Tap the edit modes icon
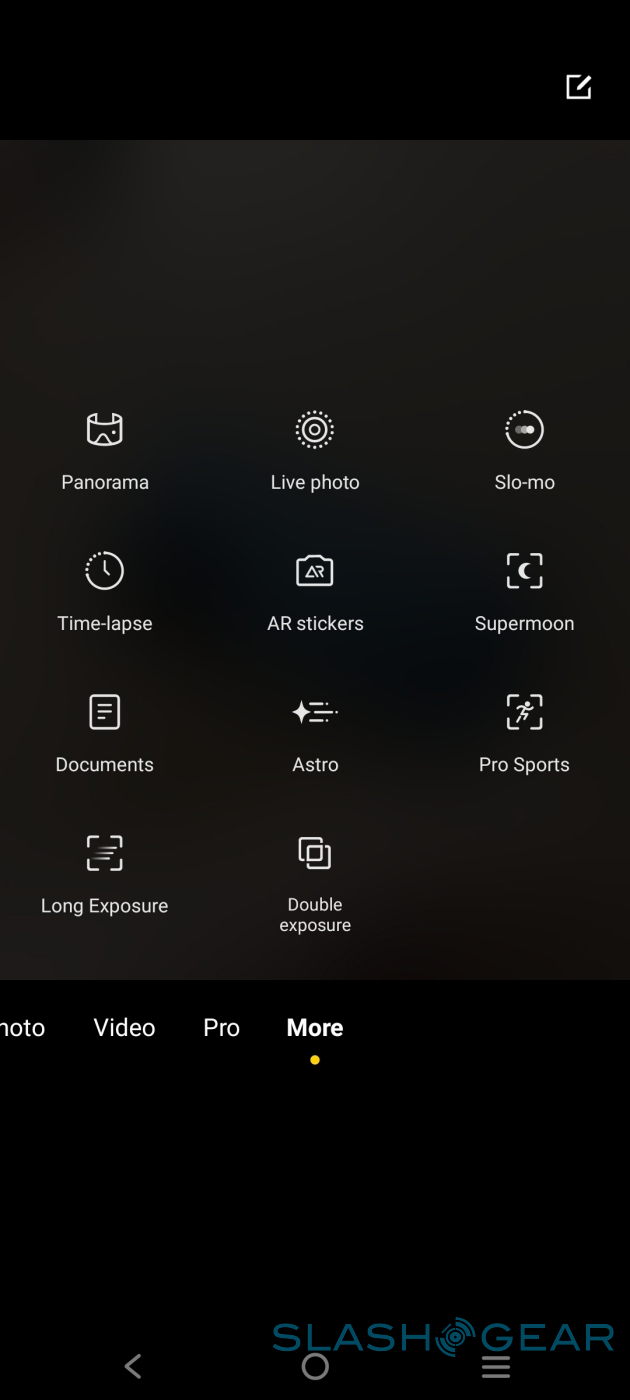The image size is (630, 1400). pos(579,87)
